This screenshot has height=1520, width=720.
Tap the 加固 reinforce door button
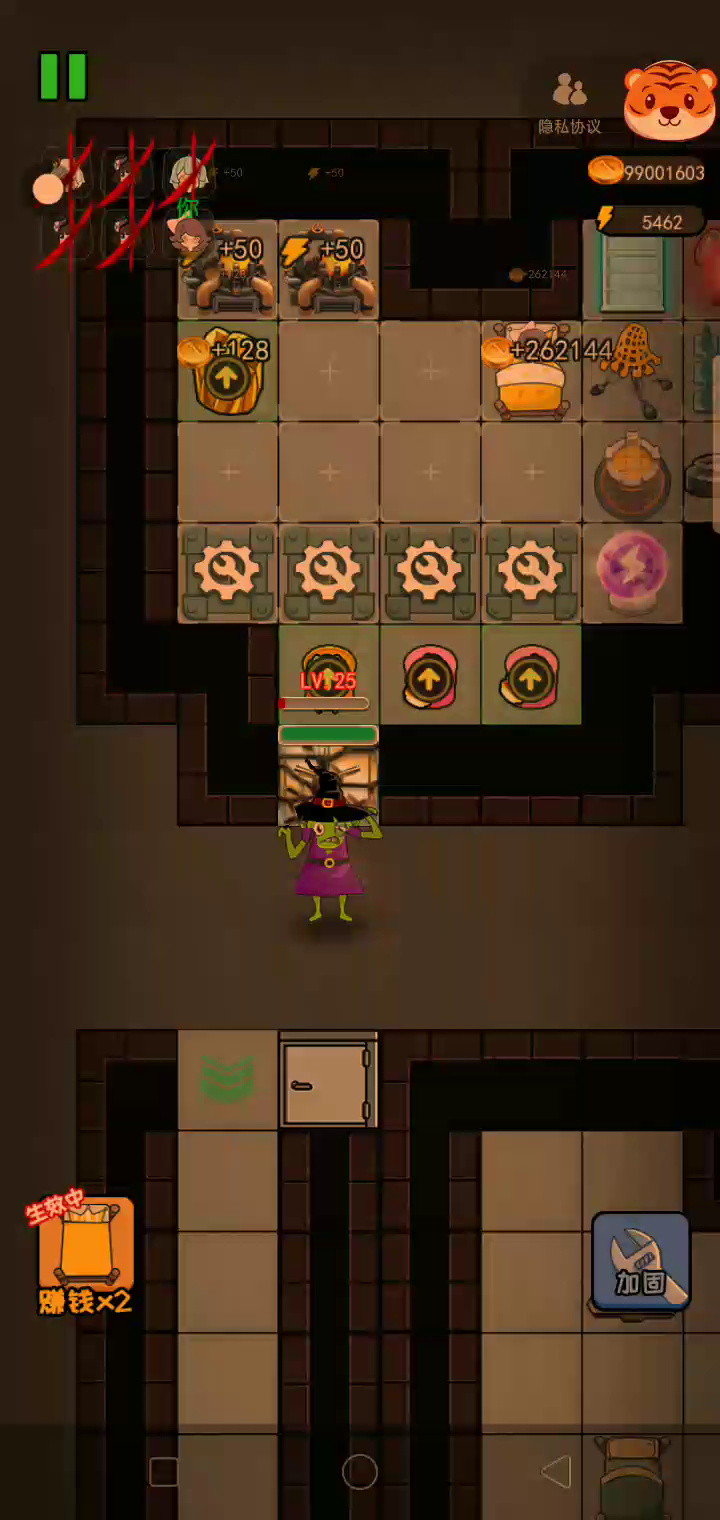coord(641,1261)
